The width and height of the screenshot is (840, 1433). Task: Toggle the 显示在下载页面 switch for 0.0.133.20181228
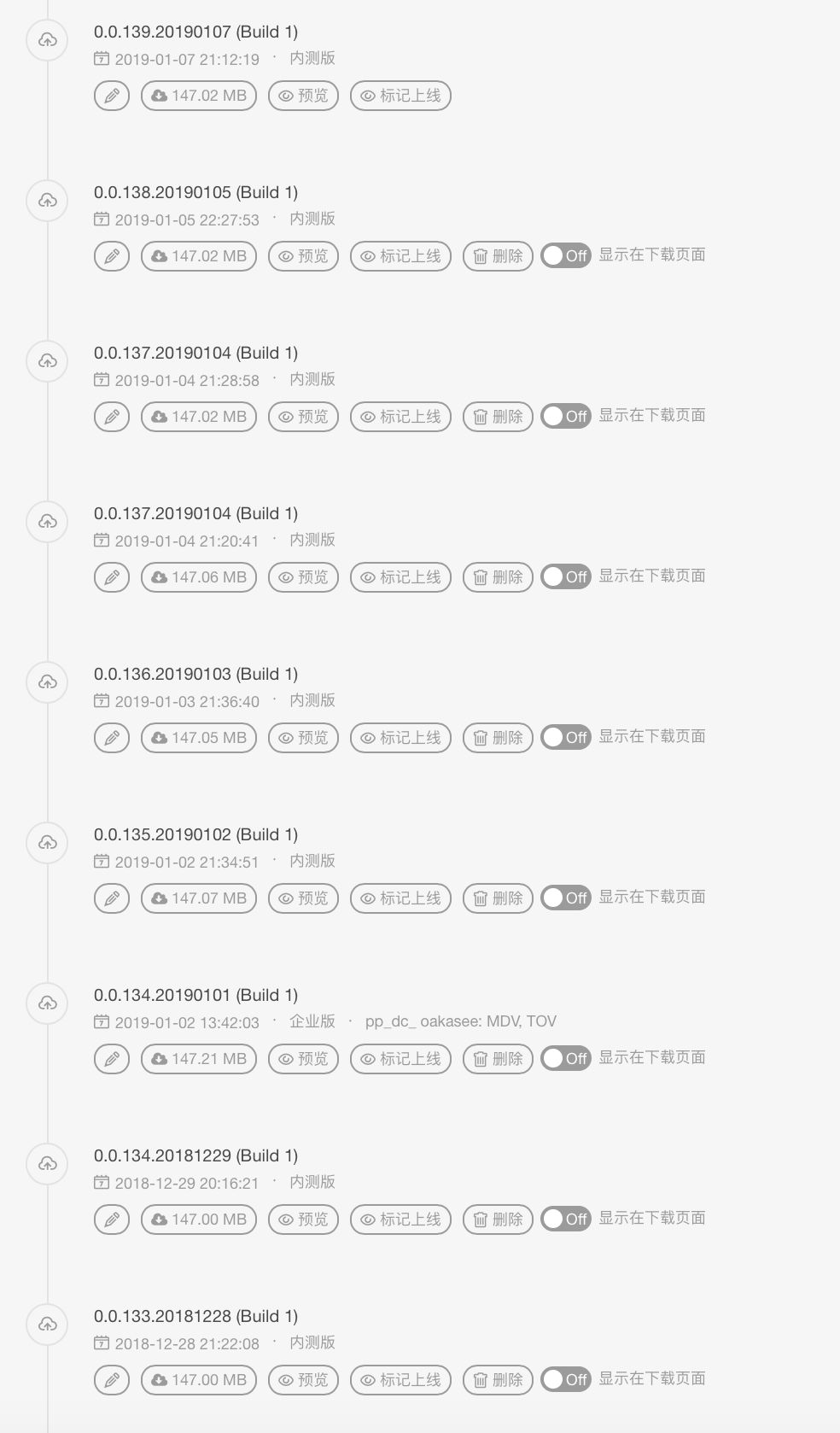coord(566,1379)
